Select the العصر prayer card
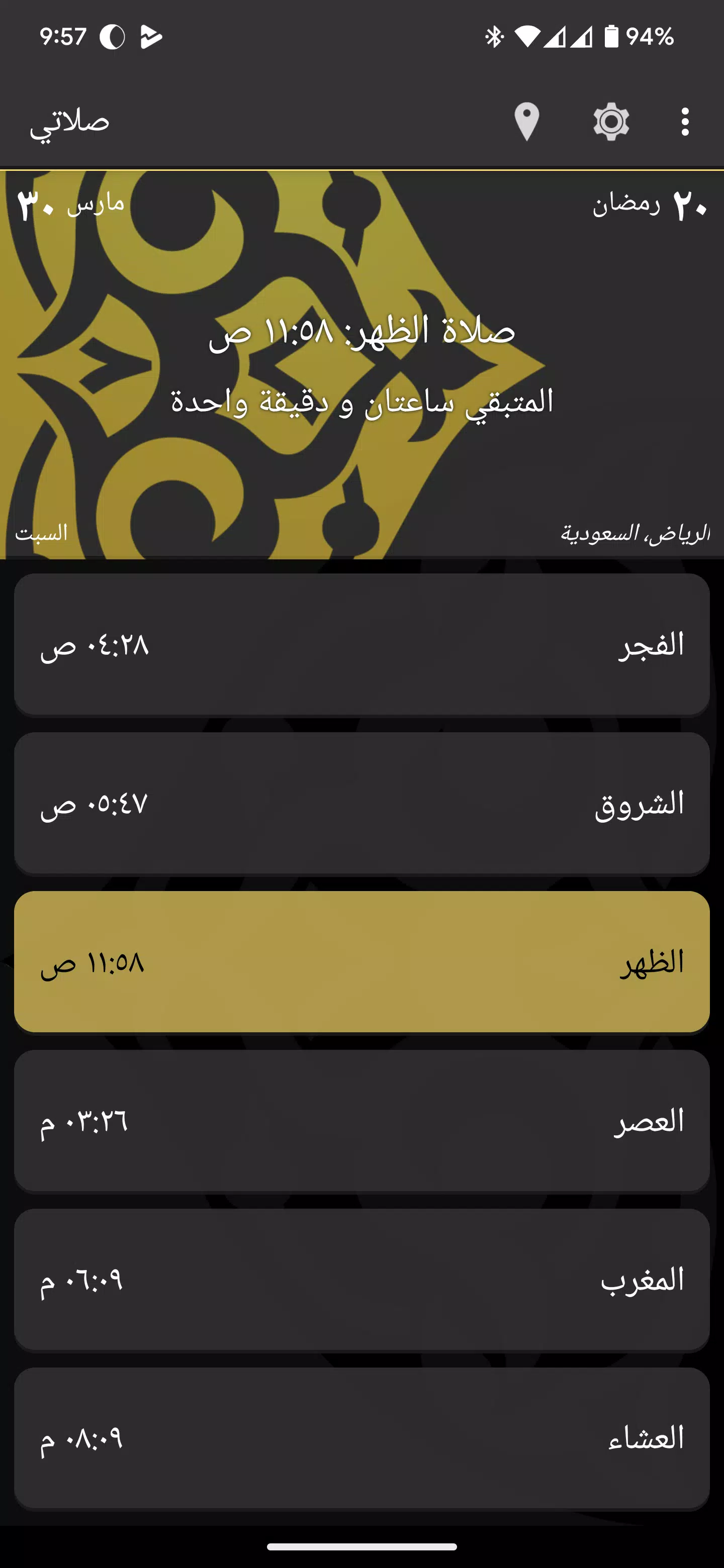 pyautogui.click(x=361, y=1121)
